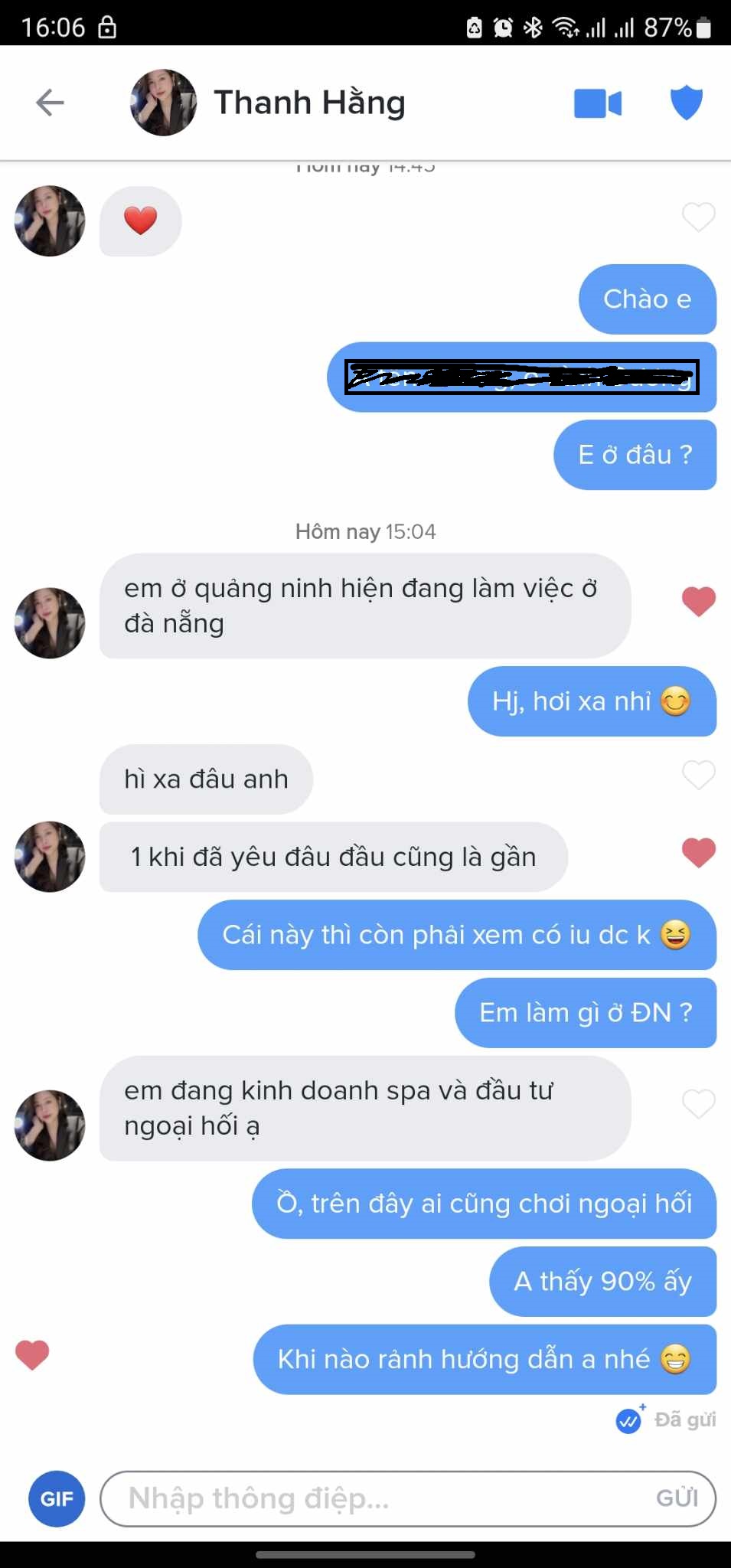Viewport: 731px width, 1568px height.
Task: Go back from Thanh Hằng chat
Action: [50, 103]
